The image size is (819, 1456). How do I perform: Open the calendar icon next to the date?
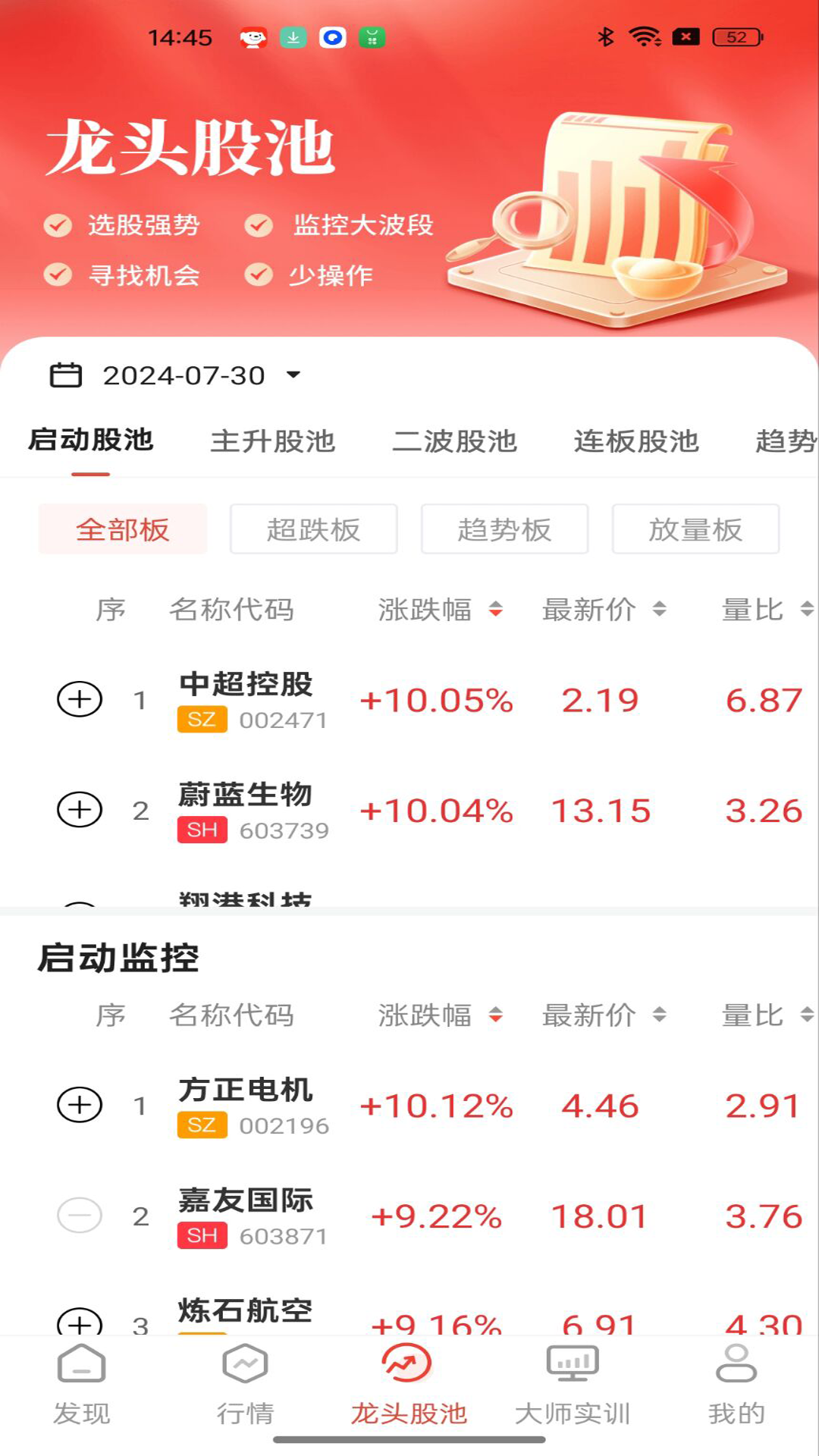point(67,375)
